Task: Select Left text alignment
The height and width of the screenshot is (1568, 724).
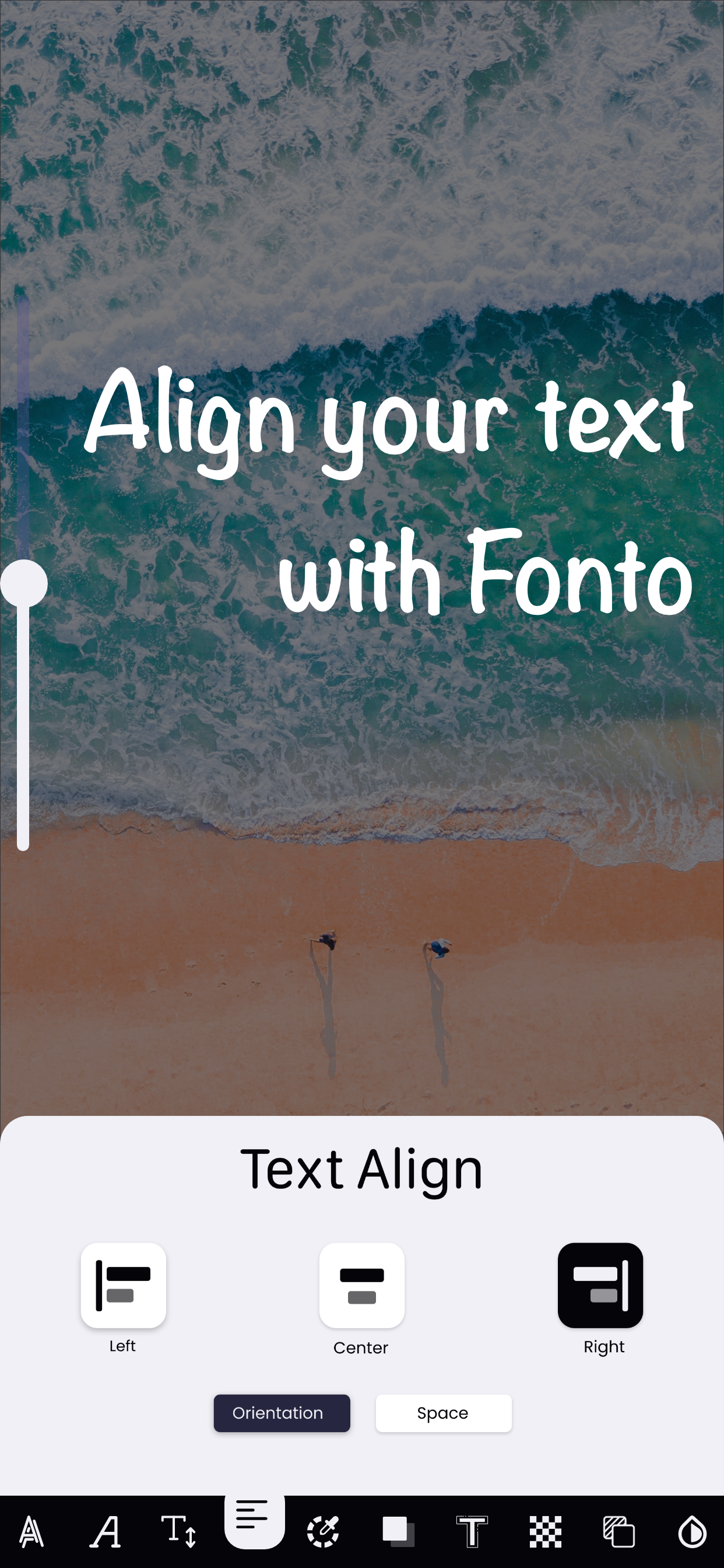Action: pos(124,1285)
